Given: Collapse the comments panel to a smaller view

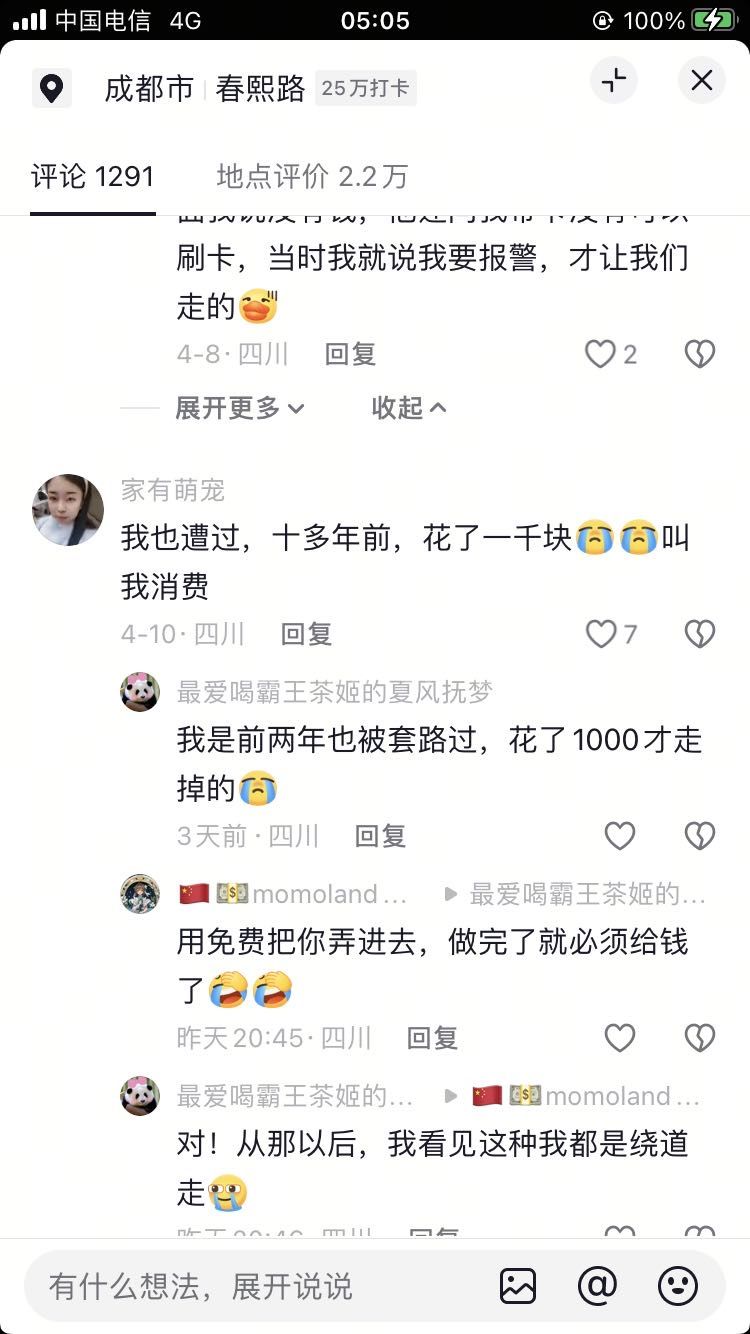Looking at the screenshot, I should click(614, 81).
